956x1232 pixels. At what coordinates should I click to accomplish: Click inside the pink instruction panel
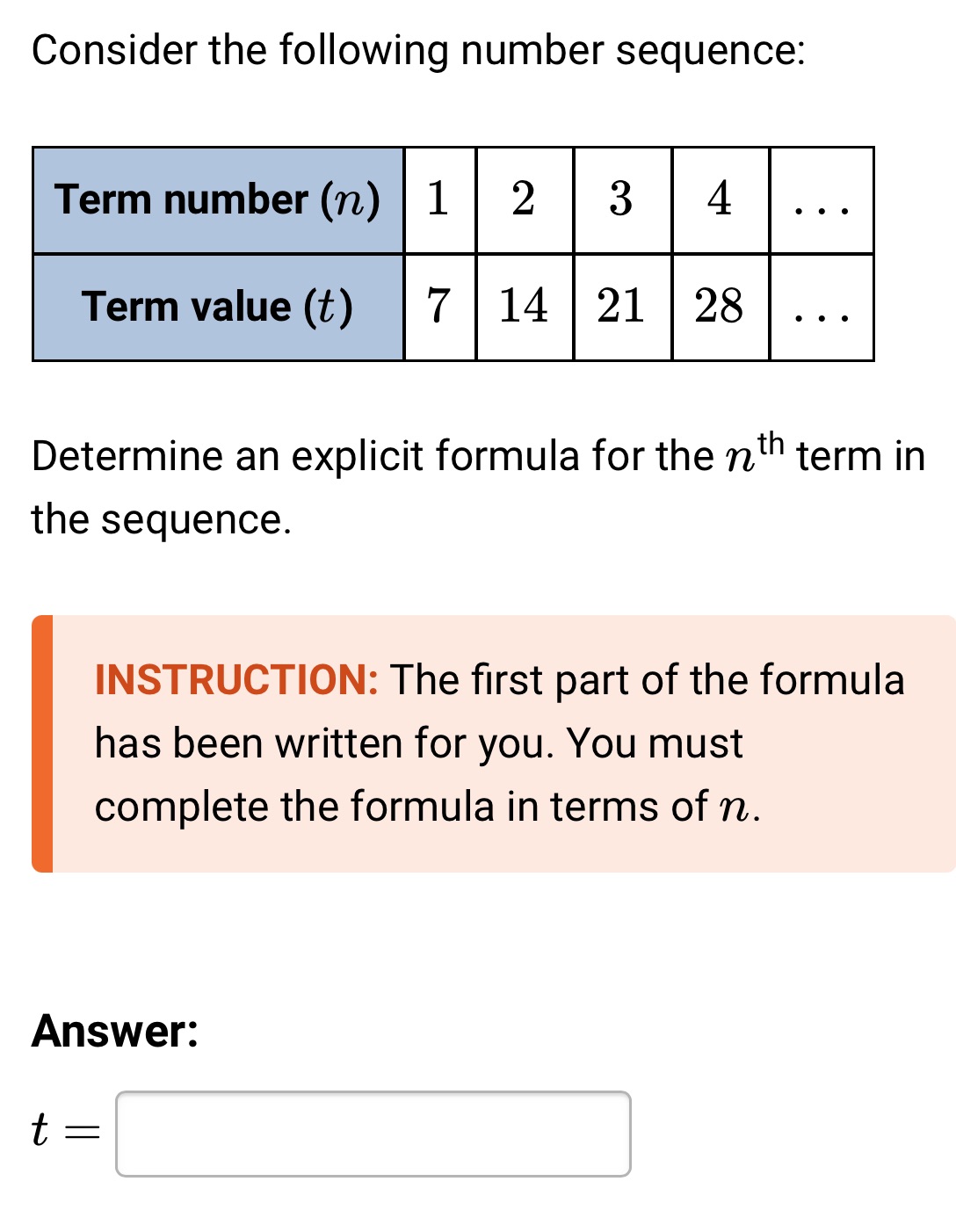501,743
